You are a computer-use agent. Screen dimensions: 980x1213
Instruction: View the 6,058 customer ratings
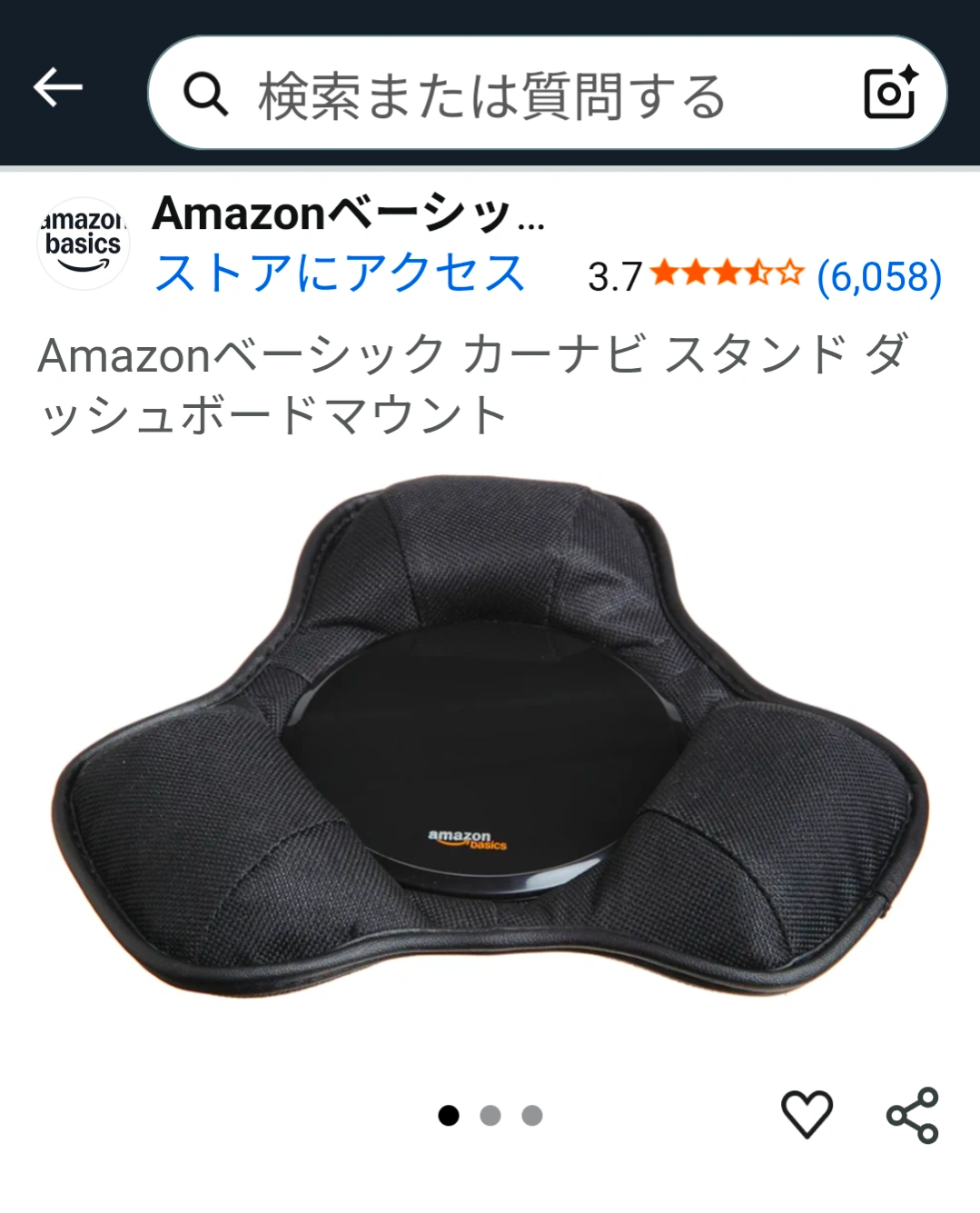pos(878,276)
